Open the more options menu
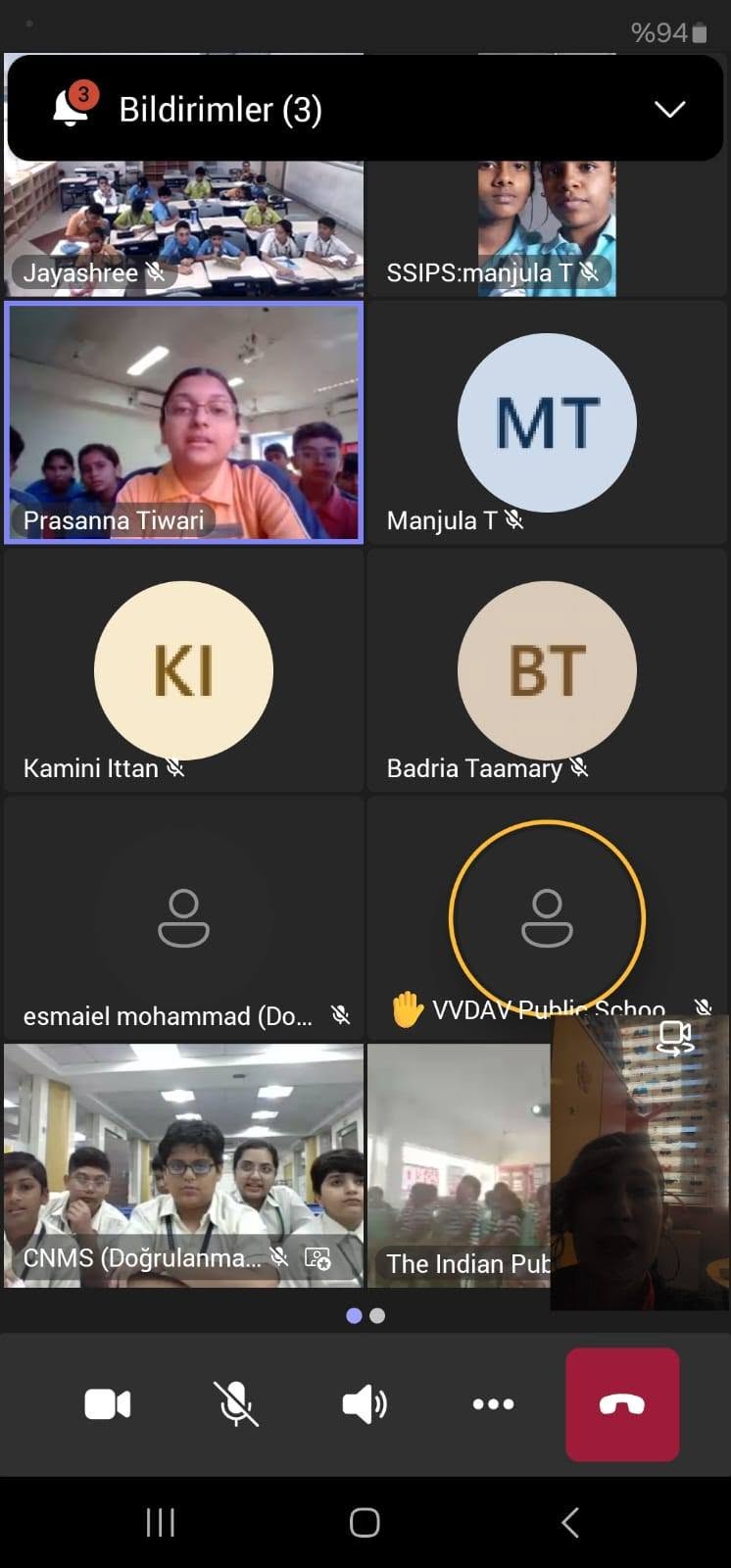 click(493, 1404)
